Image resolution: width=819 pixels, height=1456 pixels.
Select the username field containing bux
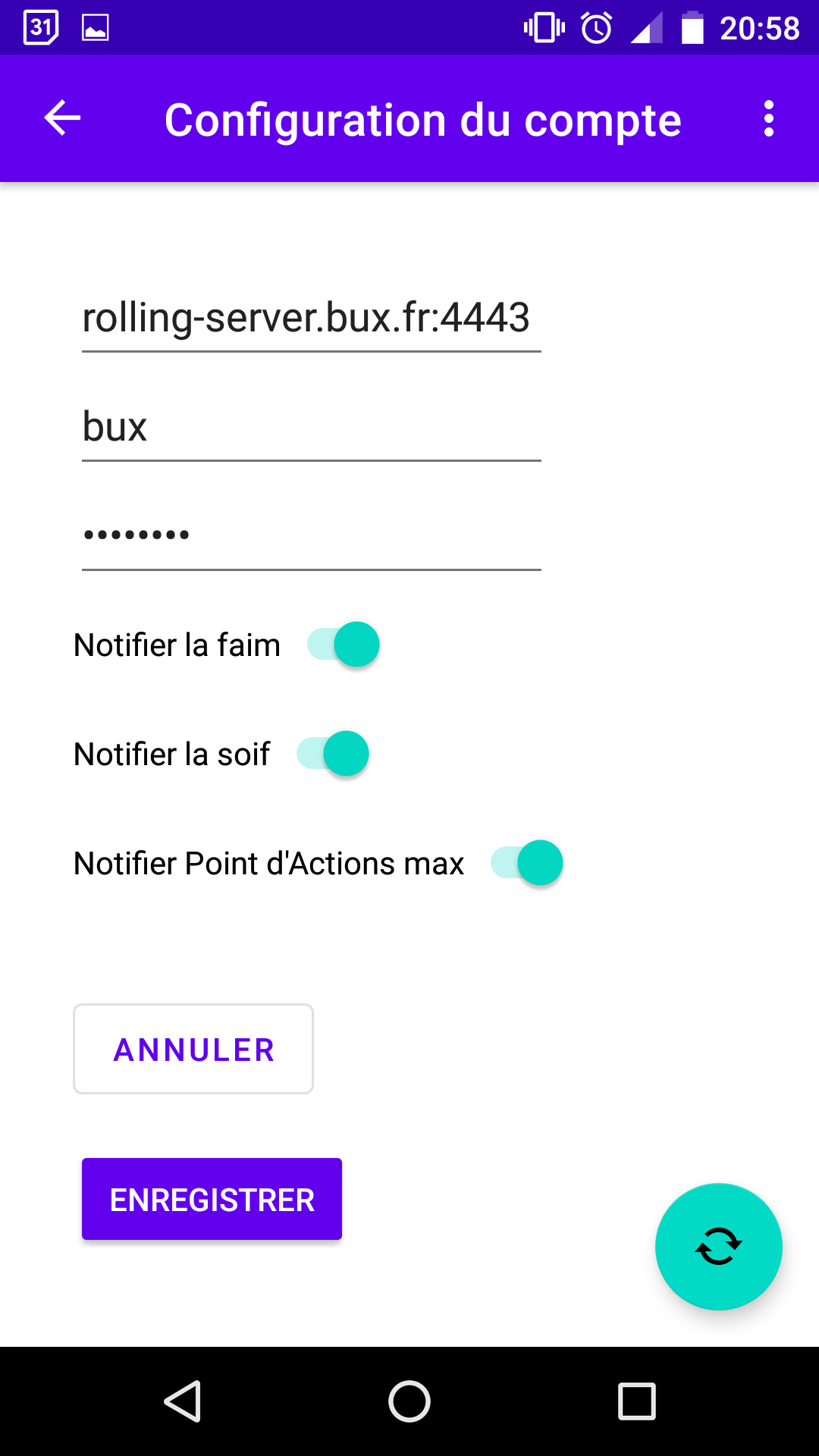tap(312, 427)
